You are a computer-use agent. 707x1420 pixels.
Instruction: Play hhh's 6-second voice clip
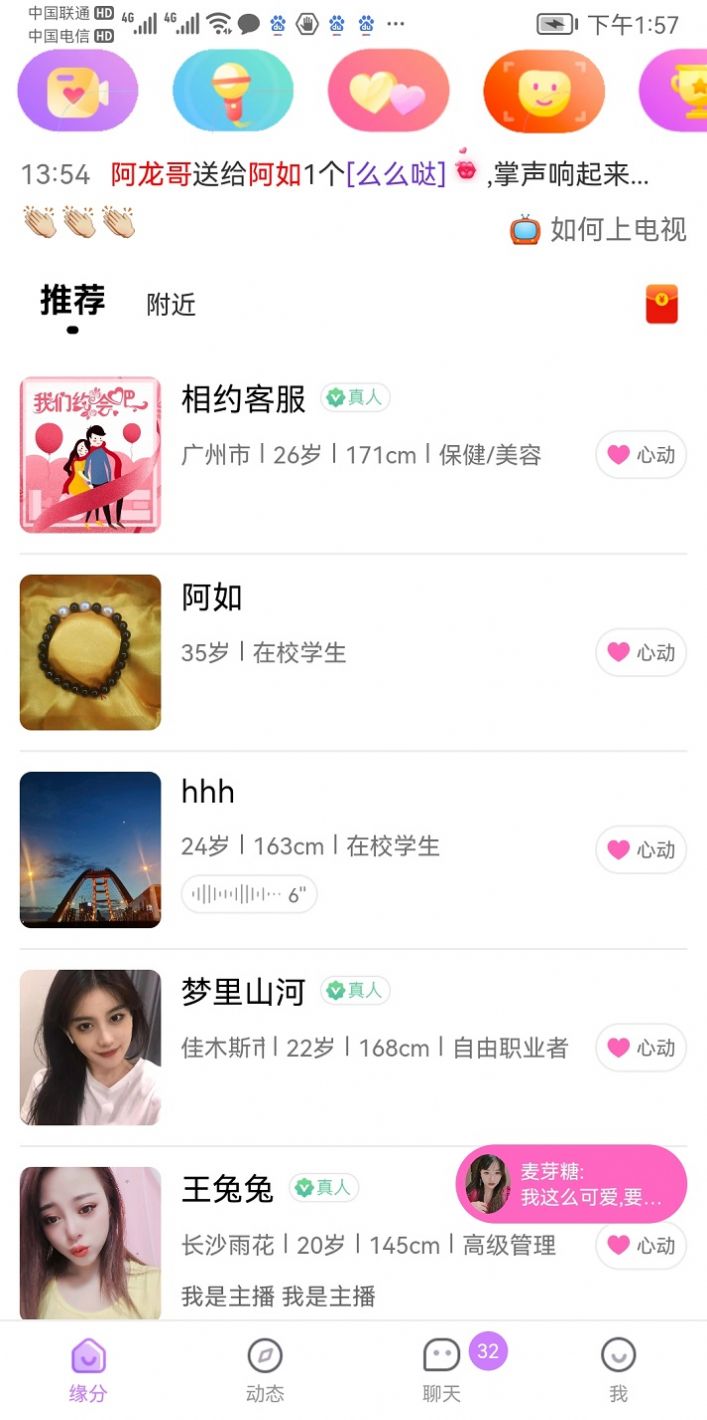[249, 895]
